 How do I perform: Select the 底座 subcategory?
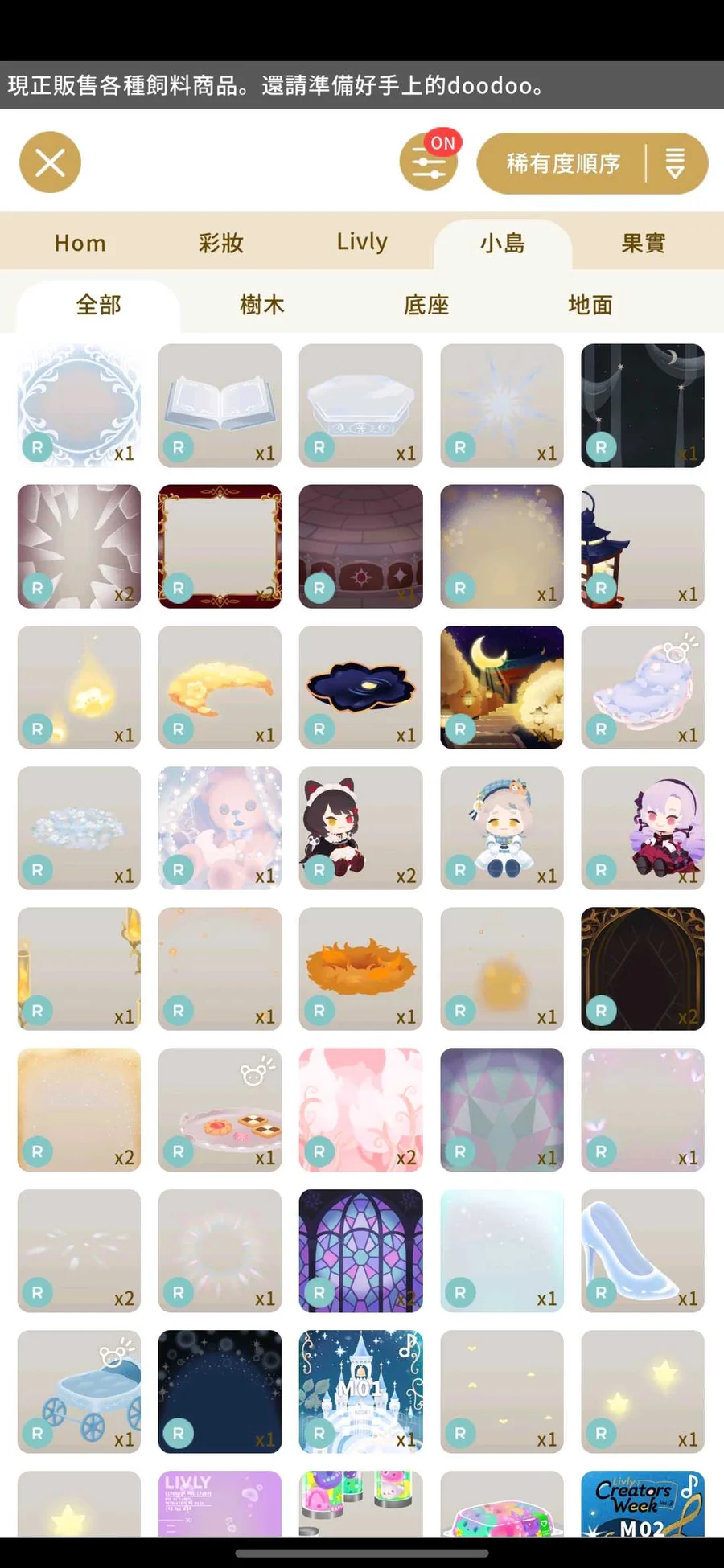click(426, 305)
